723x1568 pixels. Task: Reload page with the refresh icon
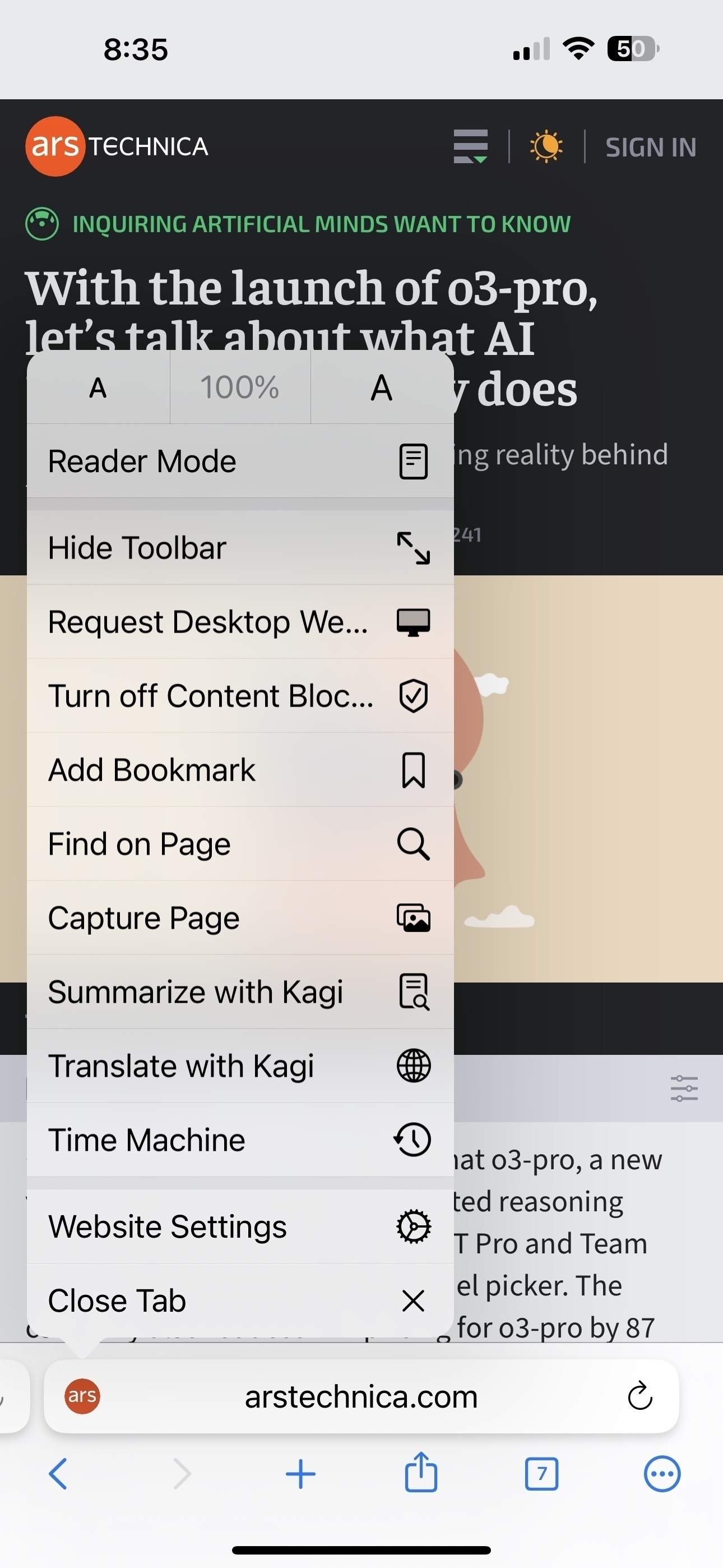coord(639,1396)
